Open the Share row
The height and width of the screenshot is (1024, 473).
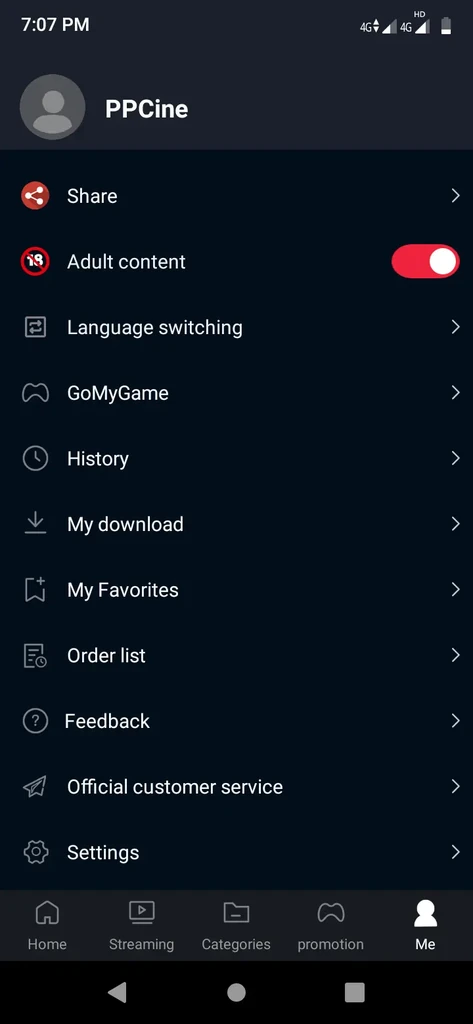tap(236, 196)
